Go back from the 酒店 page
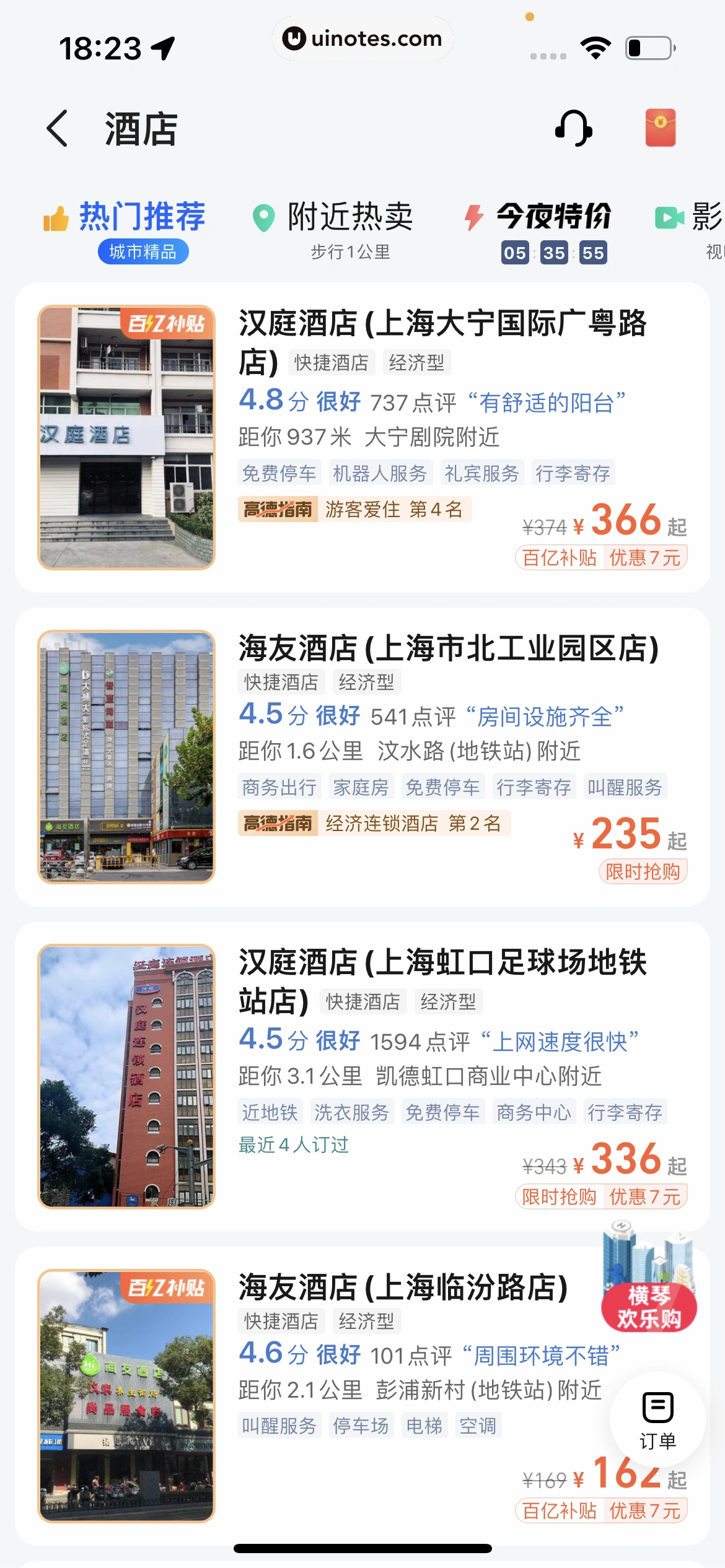This screenshot has height=1568, width=725. coord(58,129)
